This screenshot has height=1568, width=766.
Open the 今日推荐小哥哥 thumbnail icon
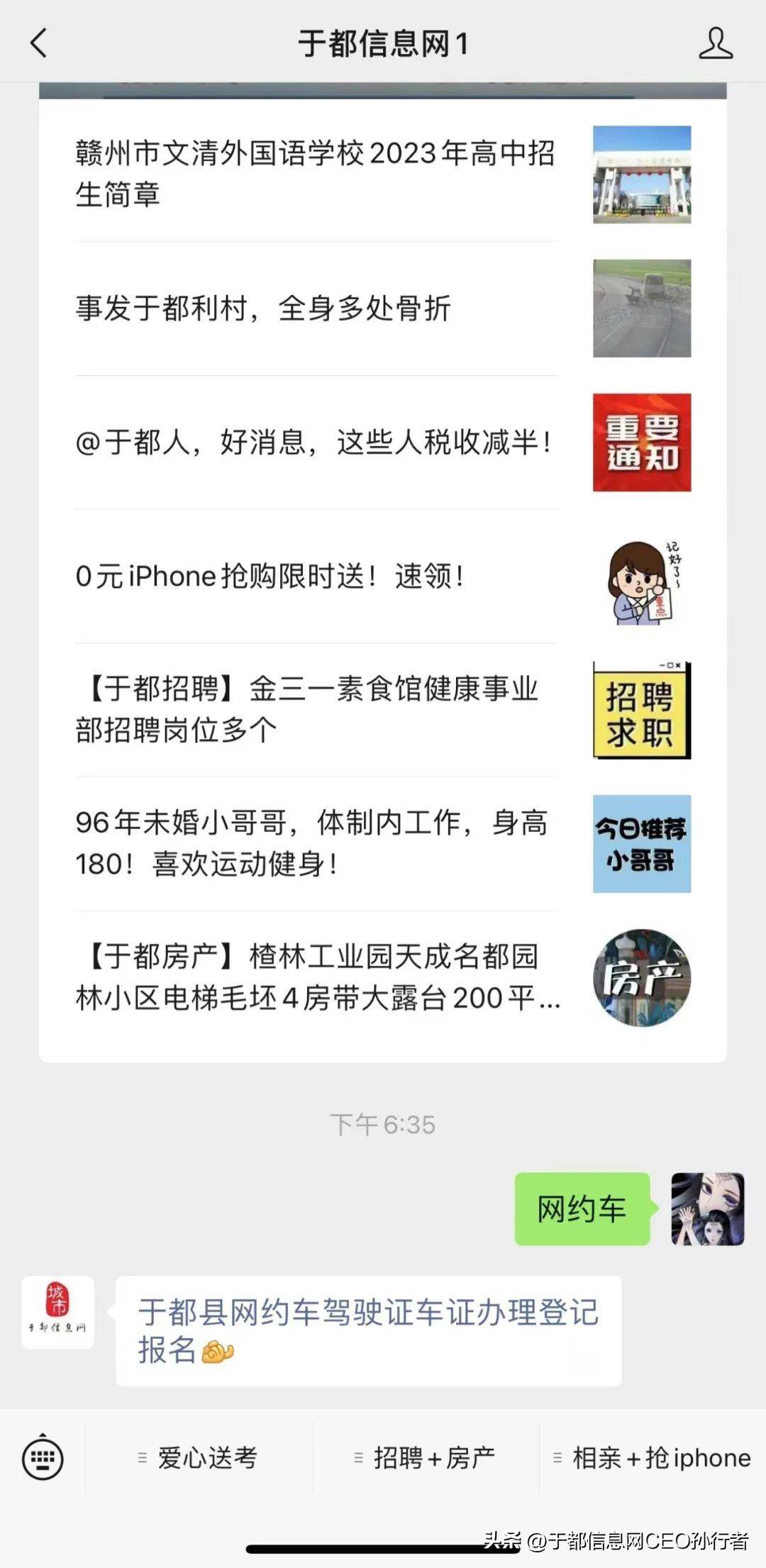(x=640, y=841)
